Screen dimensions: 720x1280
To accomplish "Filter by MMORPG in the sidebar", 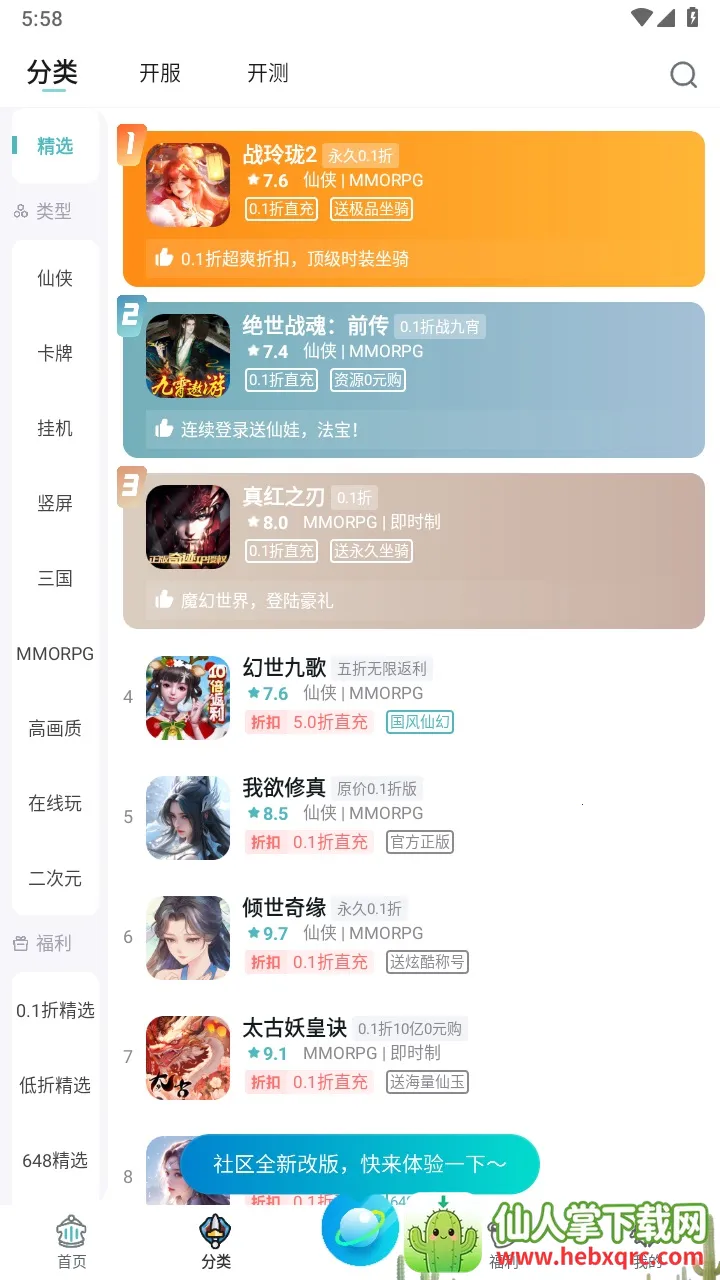I will pyautogui.click(x=55, y=653).
